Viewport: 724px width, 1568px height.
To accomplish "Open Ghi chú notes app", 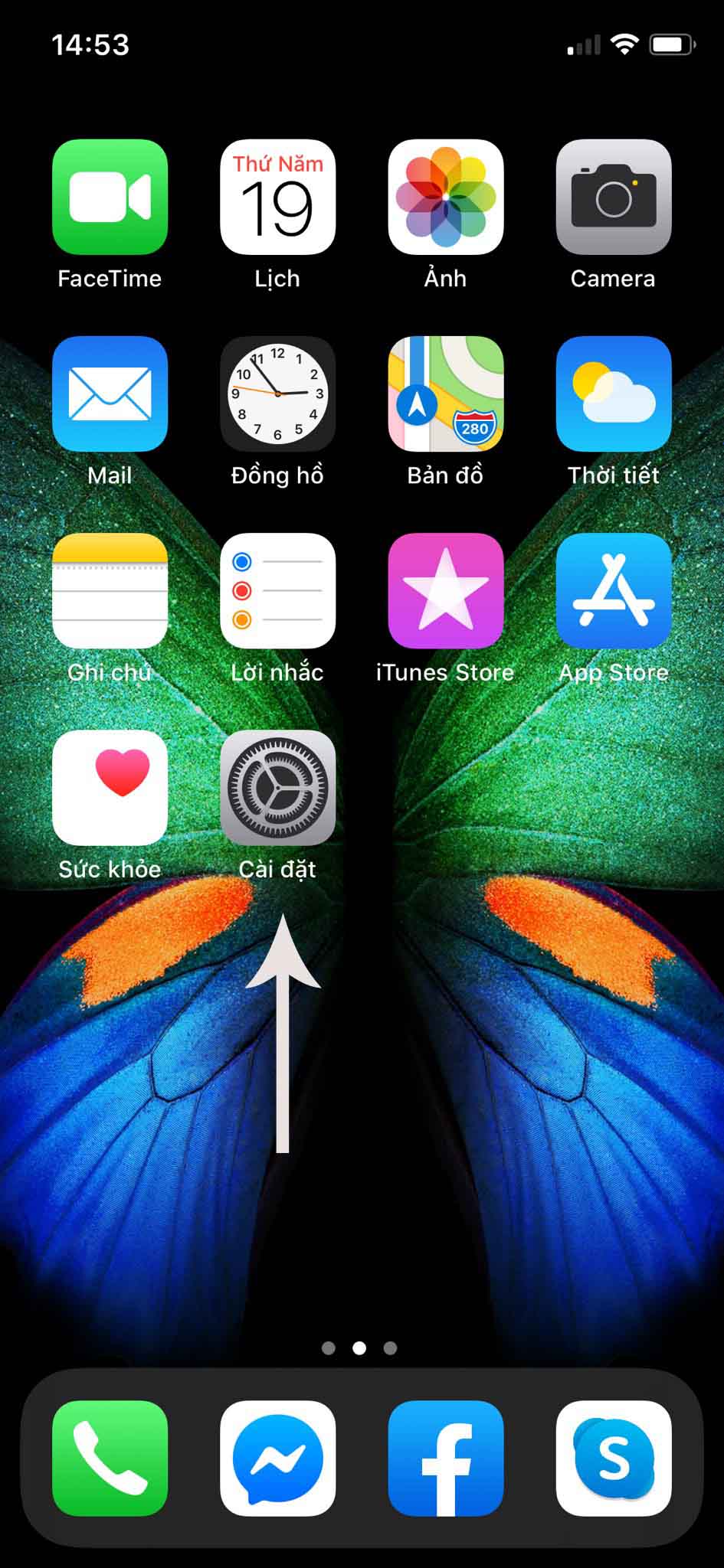I will tap(110, 590).
